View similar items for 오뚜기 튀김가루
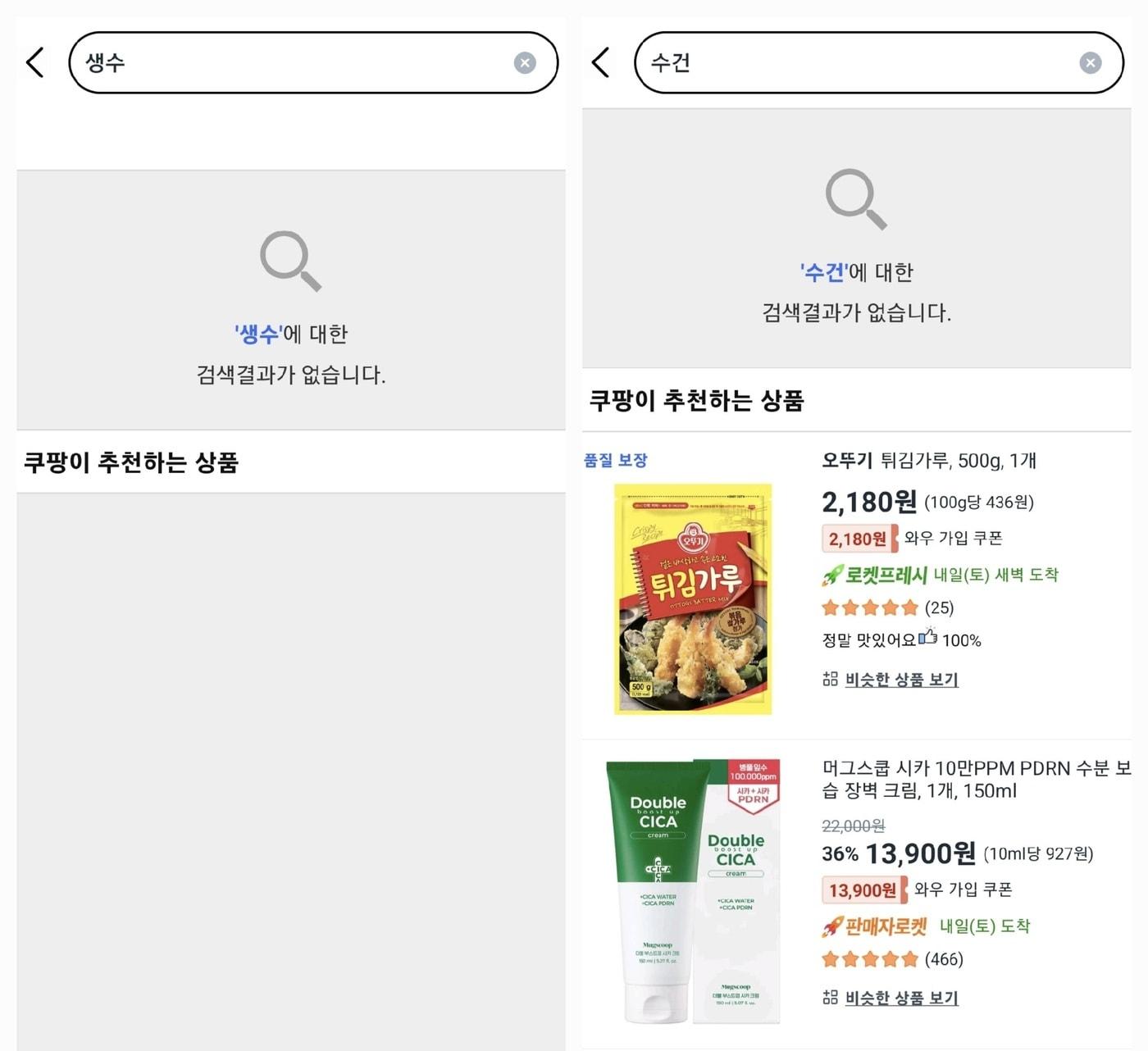The image size is (1148, 1051). 900,680
